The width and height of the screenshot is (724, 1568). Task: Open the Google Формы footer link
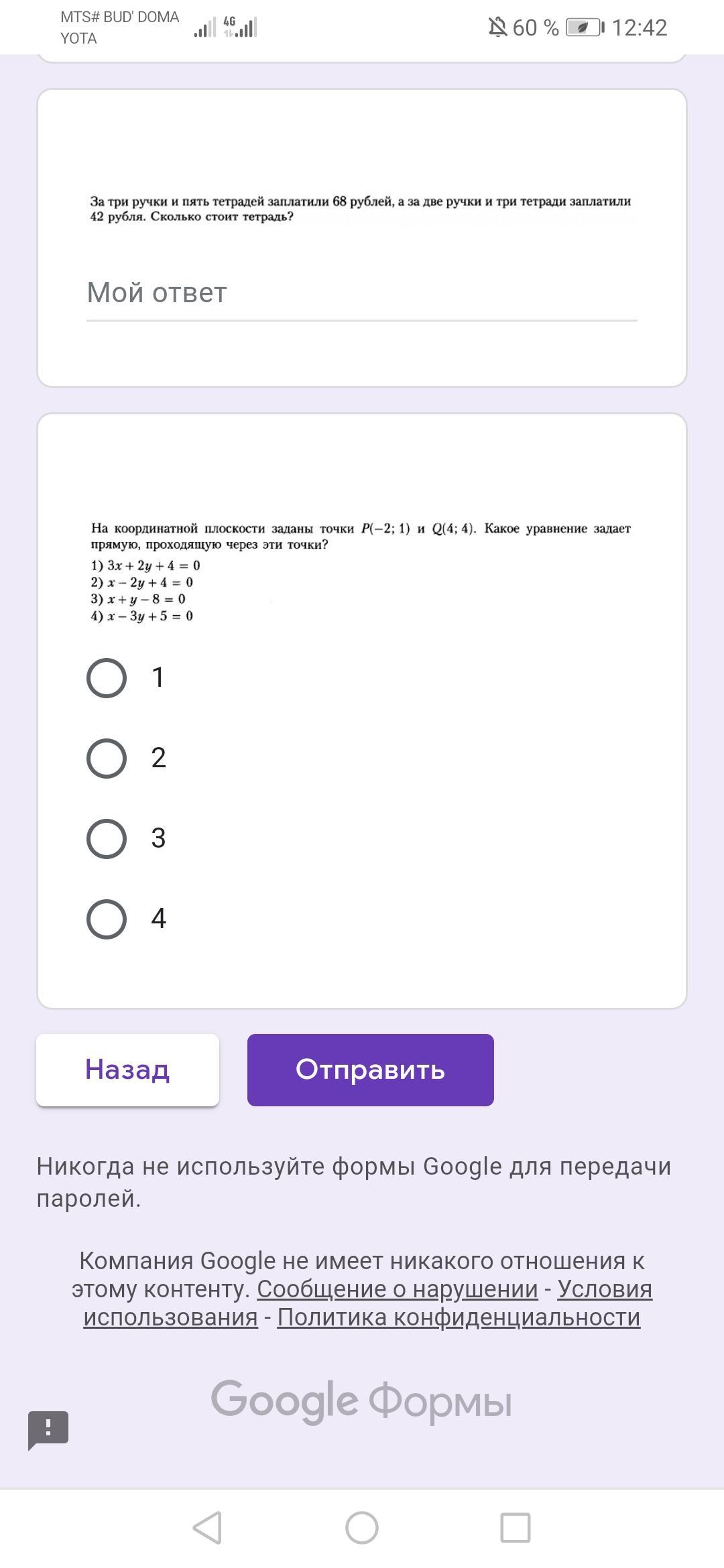point(361,1400)
